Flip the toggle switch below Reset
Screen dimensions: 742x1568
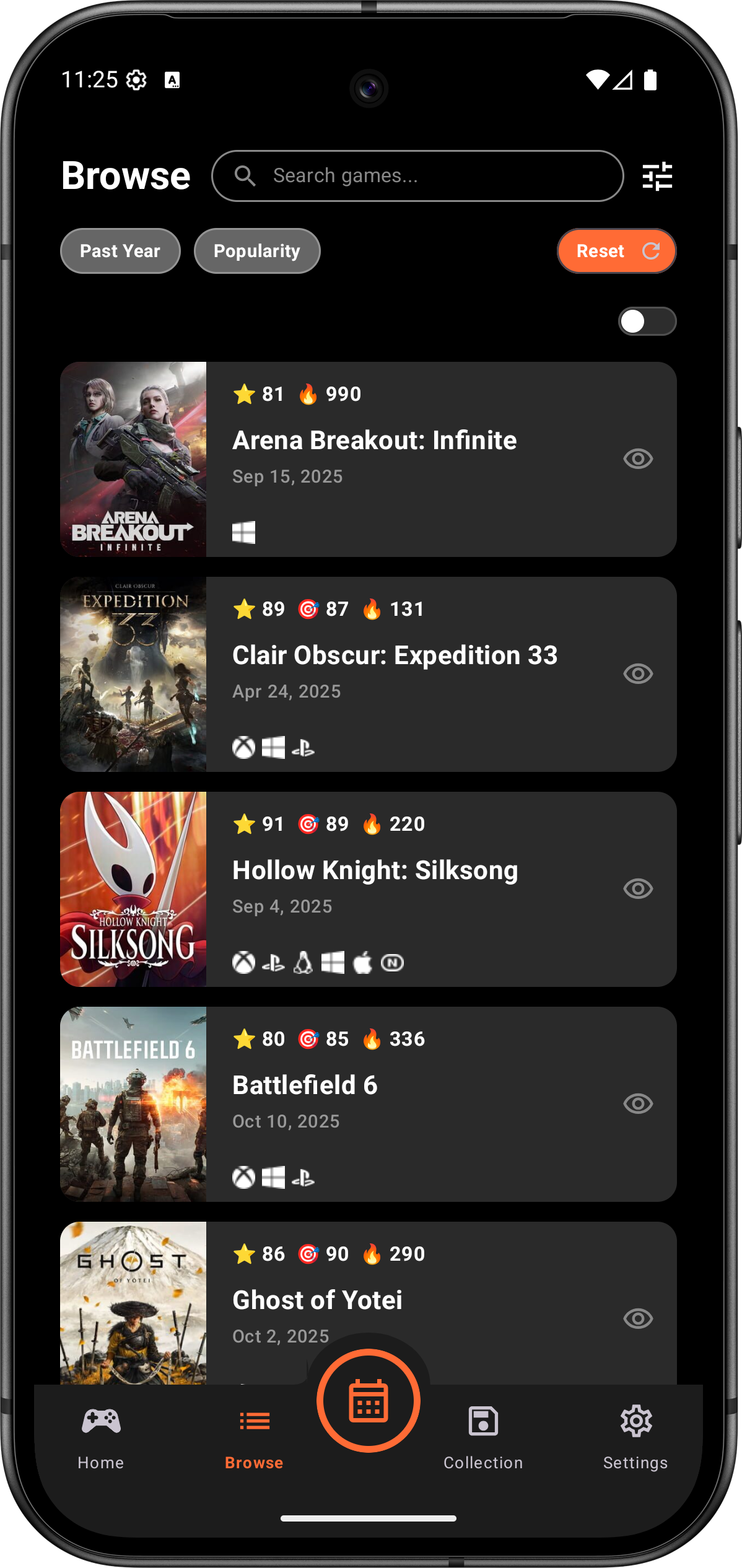647,320
